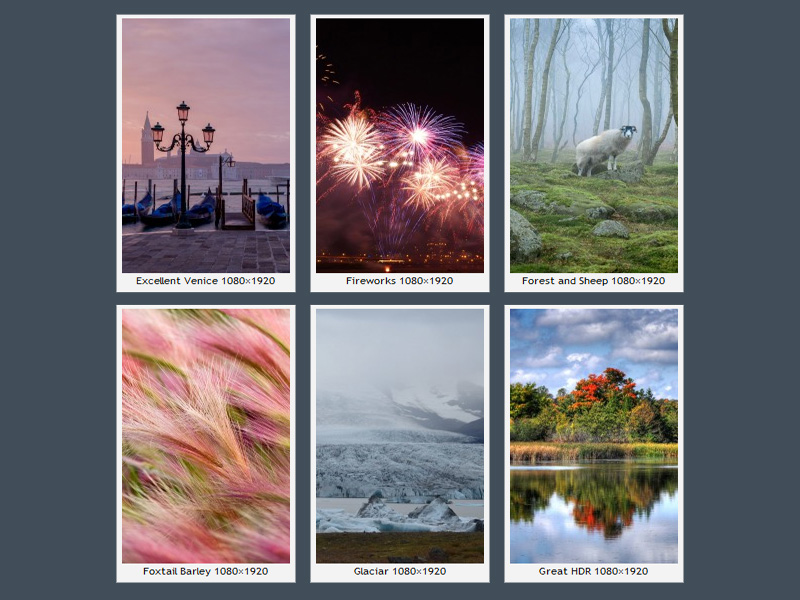
Task: View the Foxtail Barley wallpaper
Action: 205,436
